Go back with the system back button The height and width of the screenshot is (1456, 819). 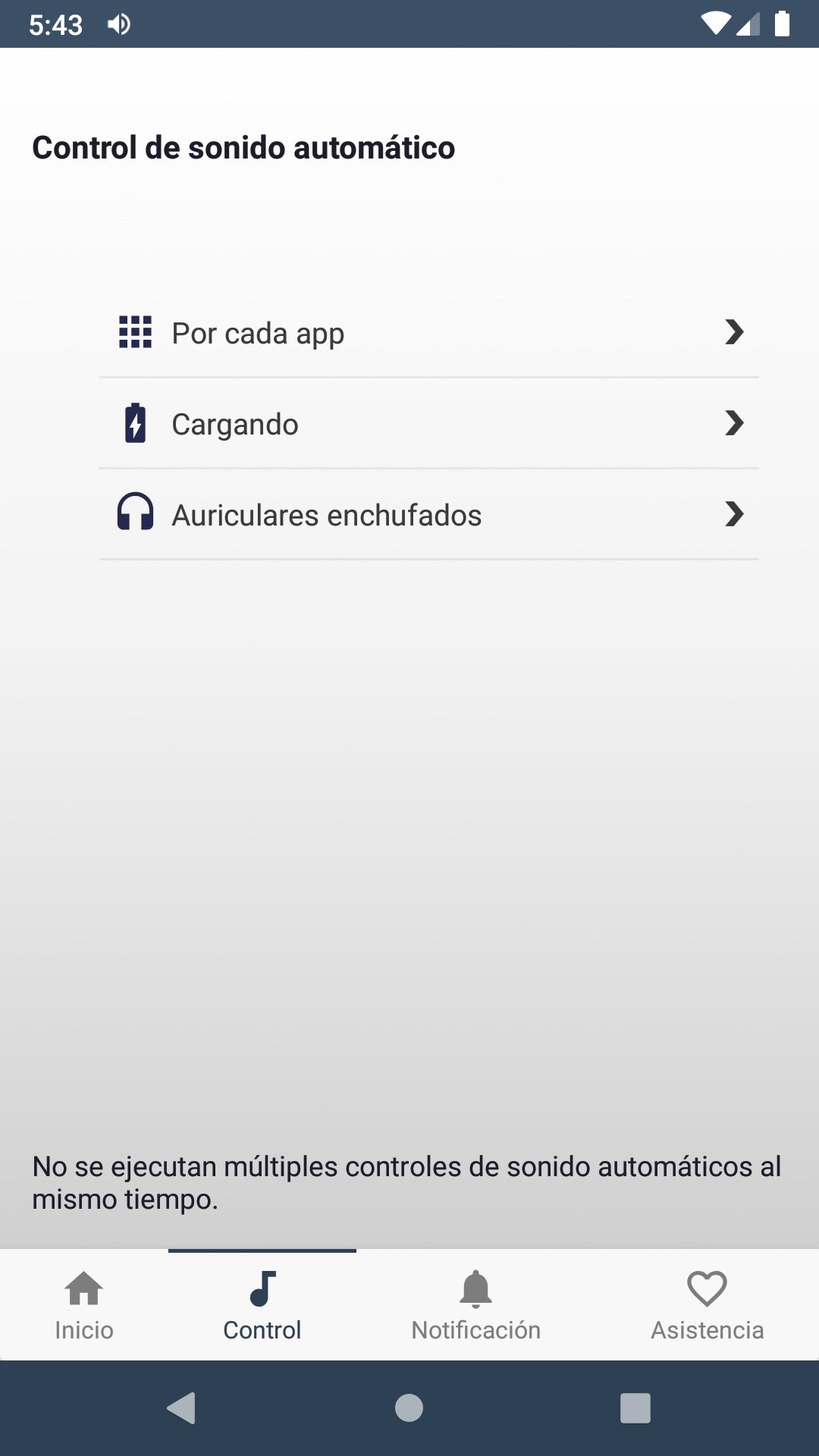(181, 1408)
